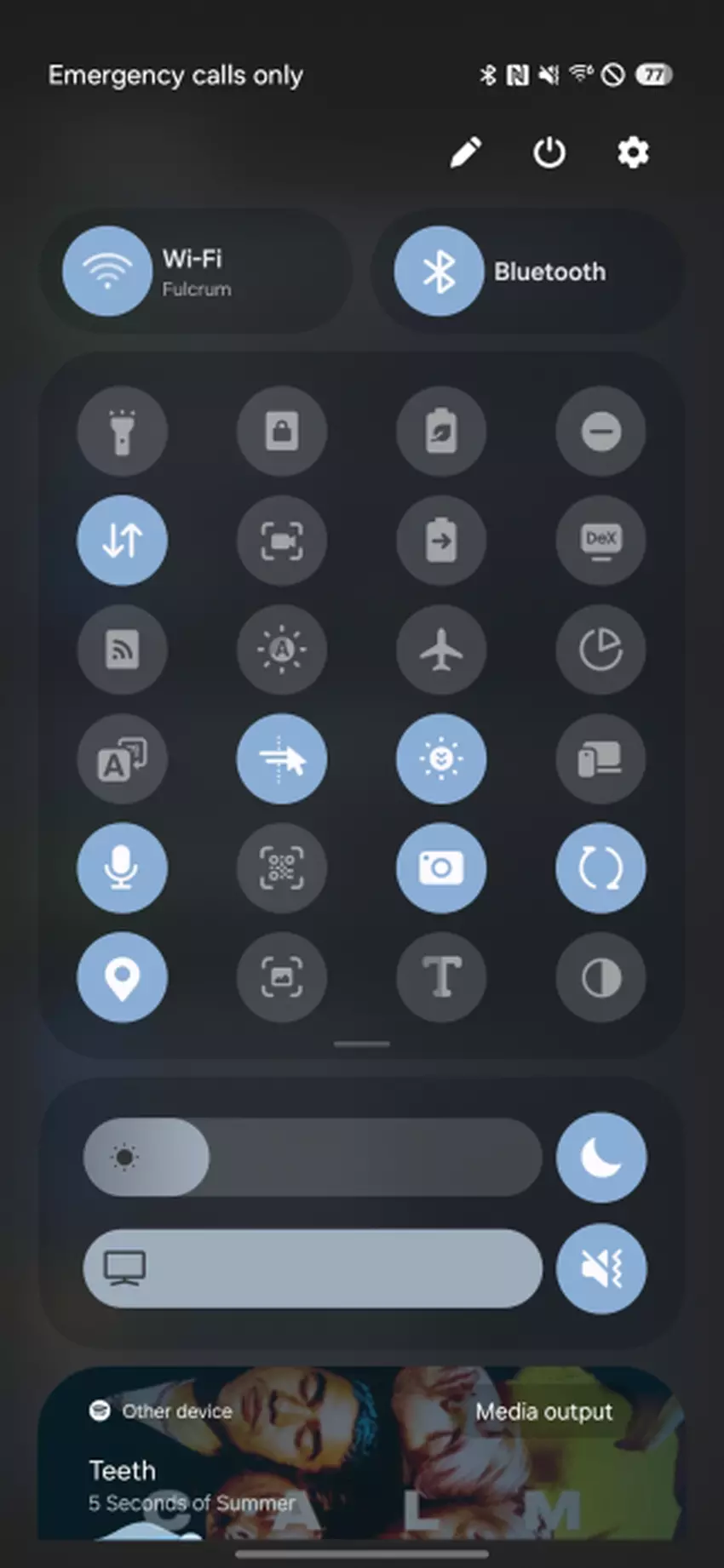The image size is (724, 1568).
Task: Open the QR code scanner
Action: (281, 867)
